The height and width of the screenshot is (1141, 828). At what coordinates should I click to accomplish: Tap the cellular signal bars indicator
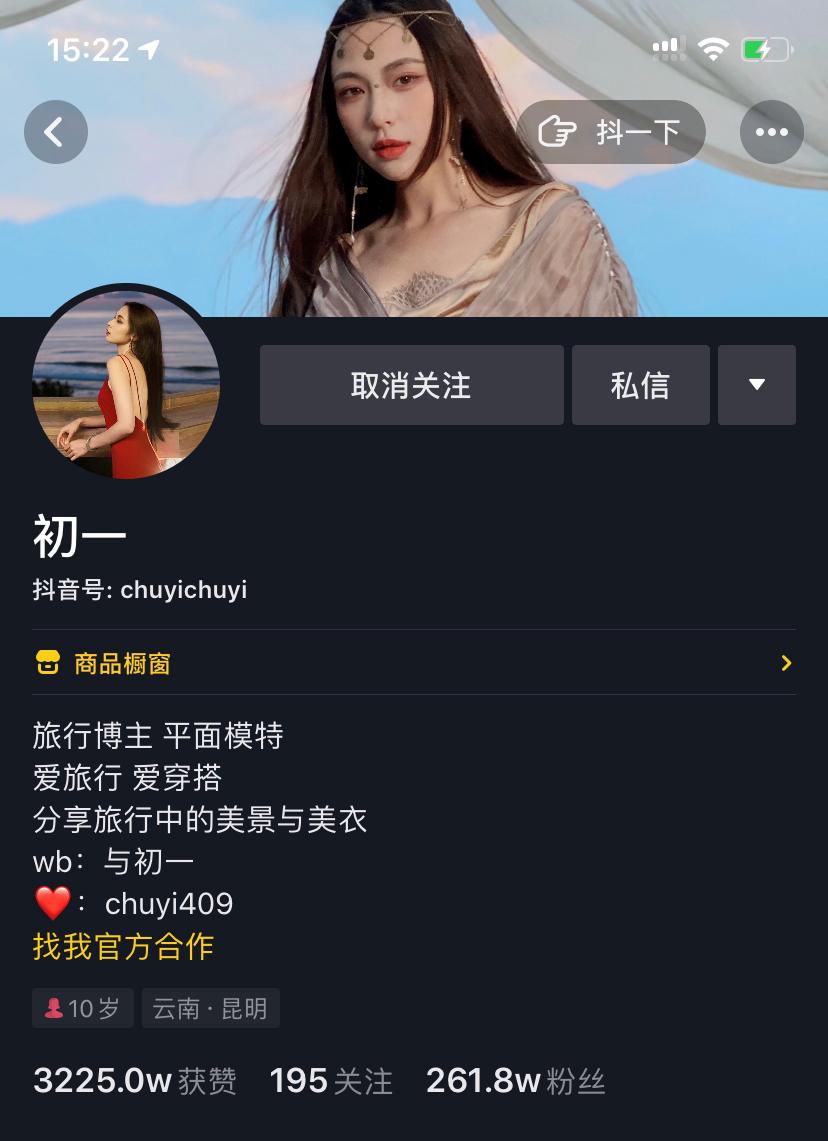tap(666, 47)
